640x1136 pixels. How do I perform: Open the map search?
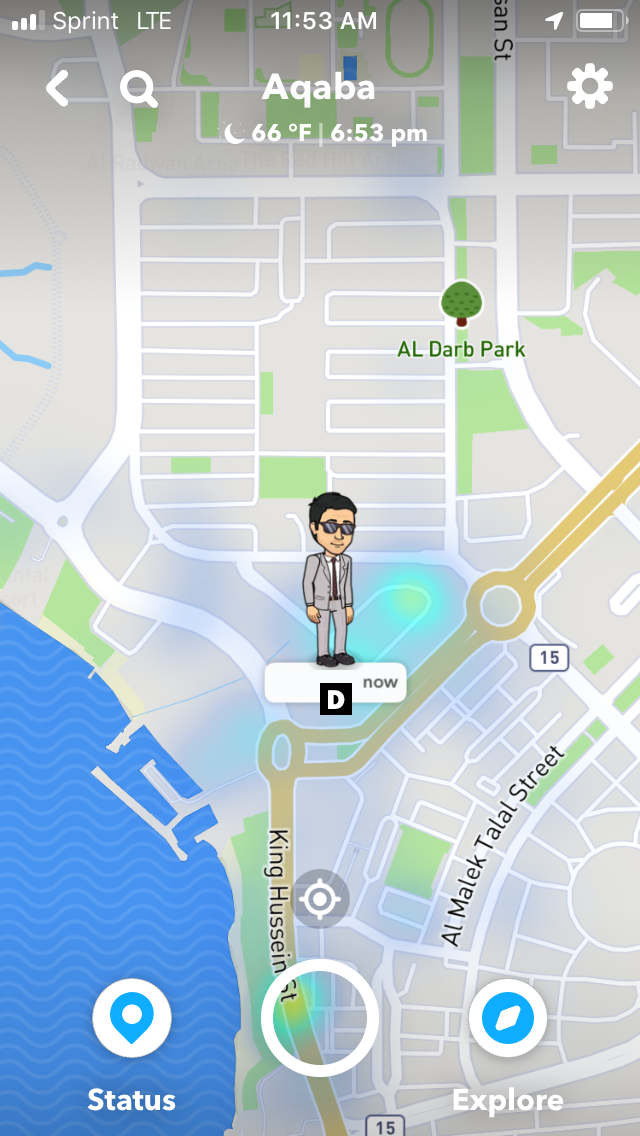tap(138, 89)
